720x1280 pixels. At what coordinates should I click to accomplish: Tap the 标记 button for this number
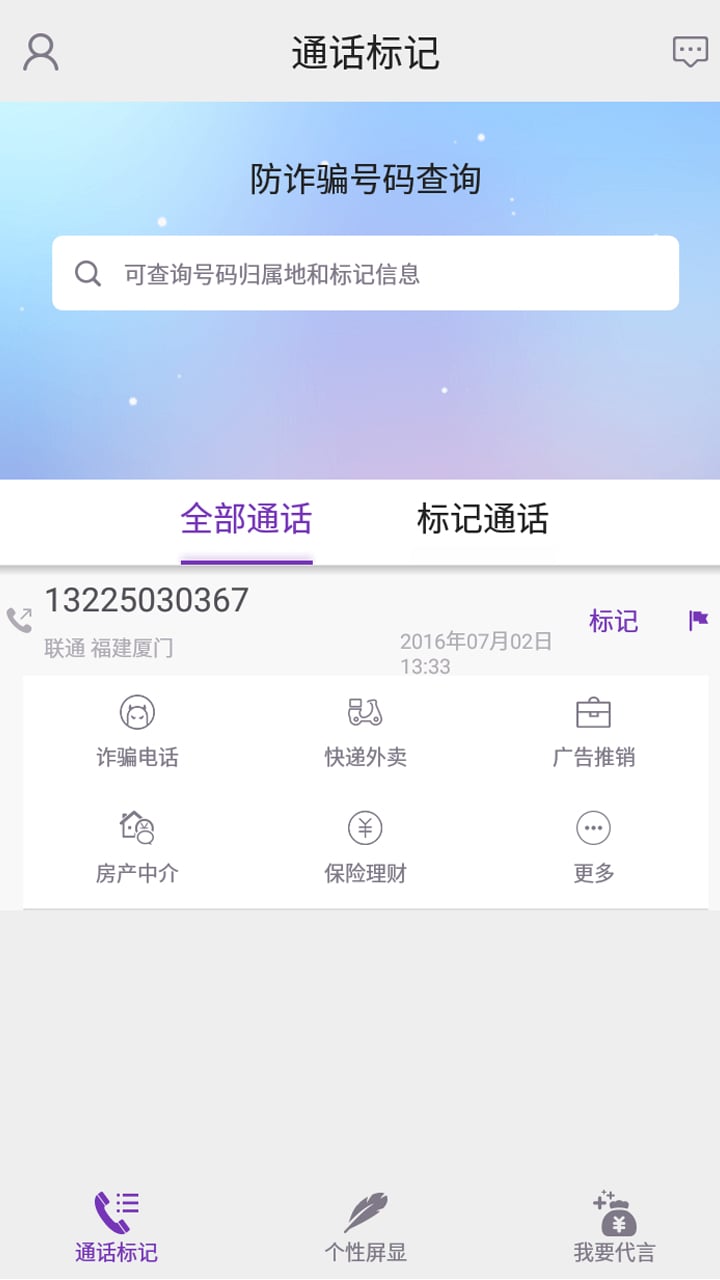pos(613,621)
